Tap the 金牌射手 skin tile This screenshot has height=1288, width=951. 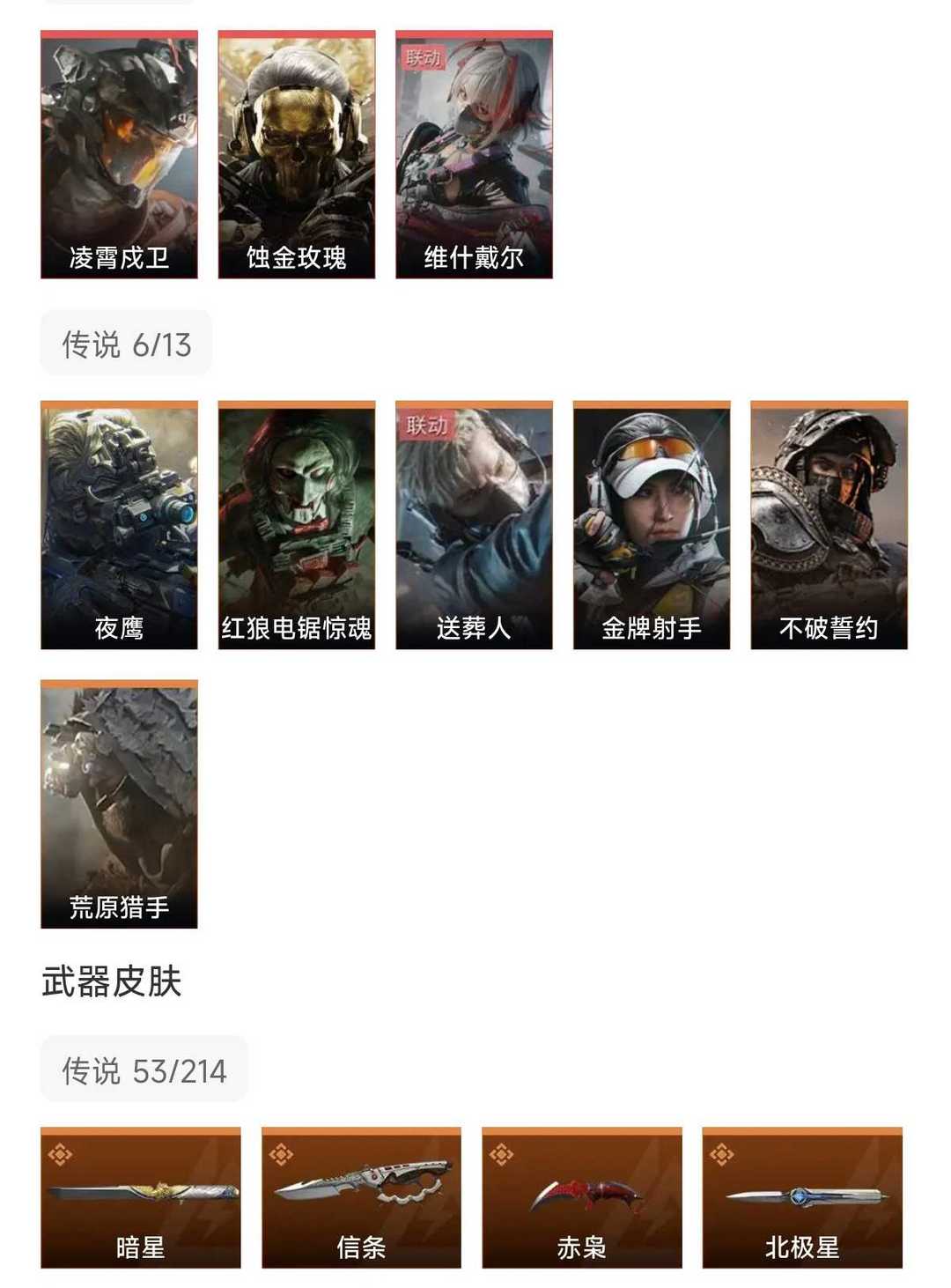[x=652, y=524]
